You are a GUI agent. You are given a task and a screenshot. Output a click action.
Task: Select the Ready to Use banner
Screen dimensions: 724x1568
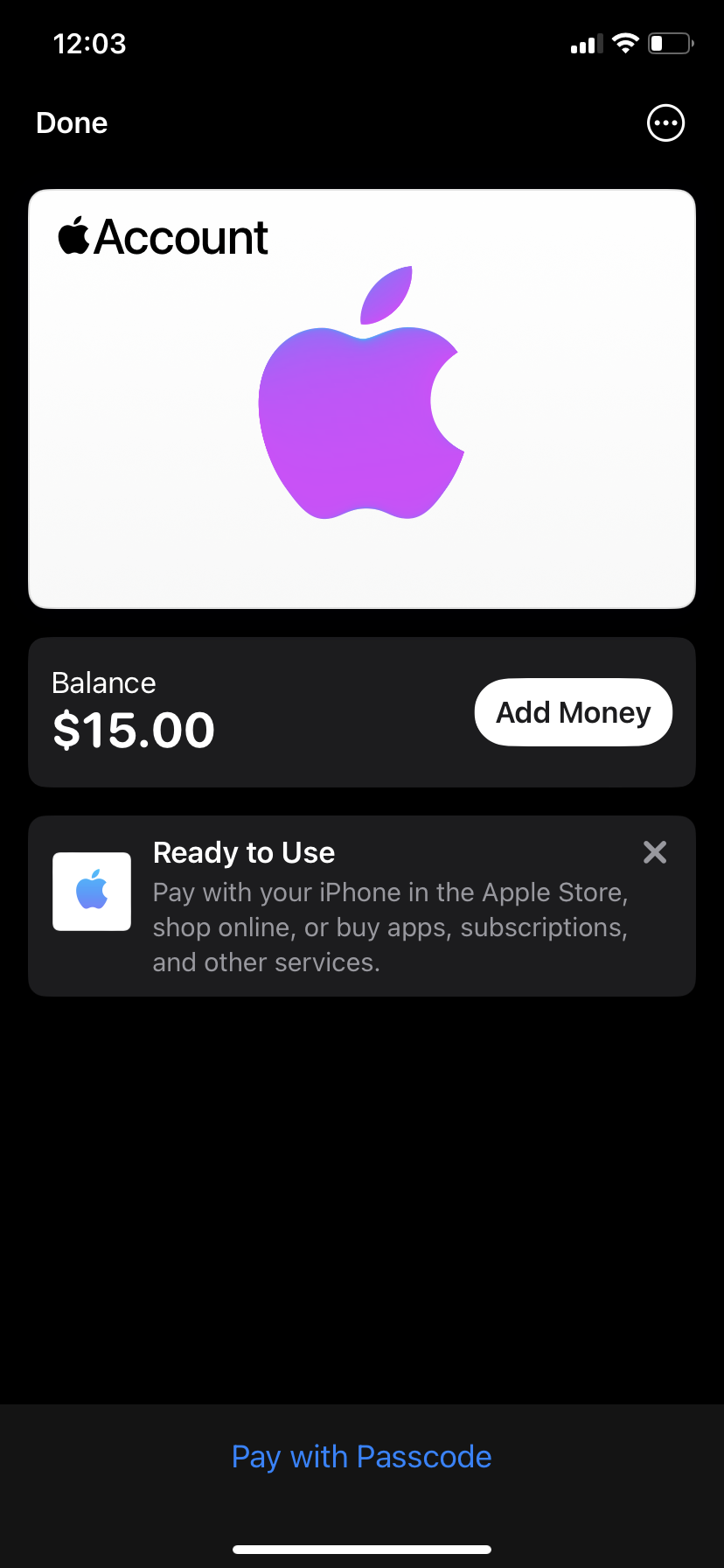pos(361,906)
